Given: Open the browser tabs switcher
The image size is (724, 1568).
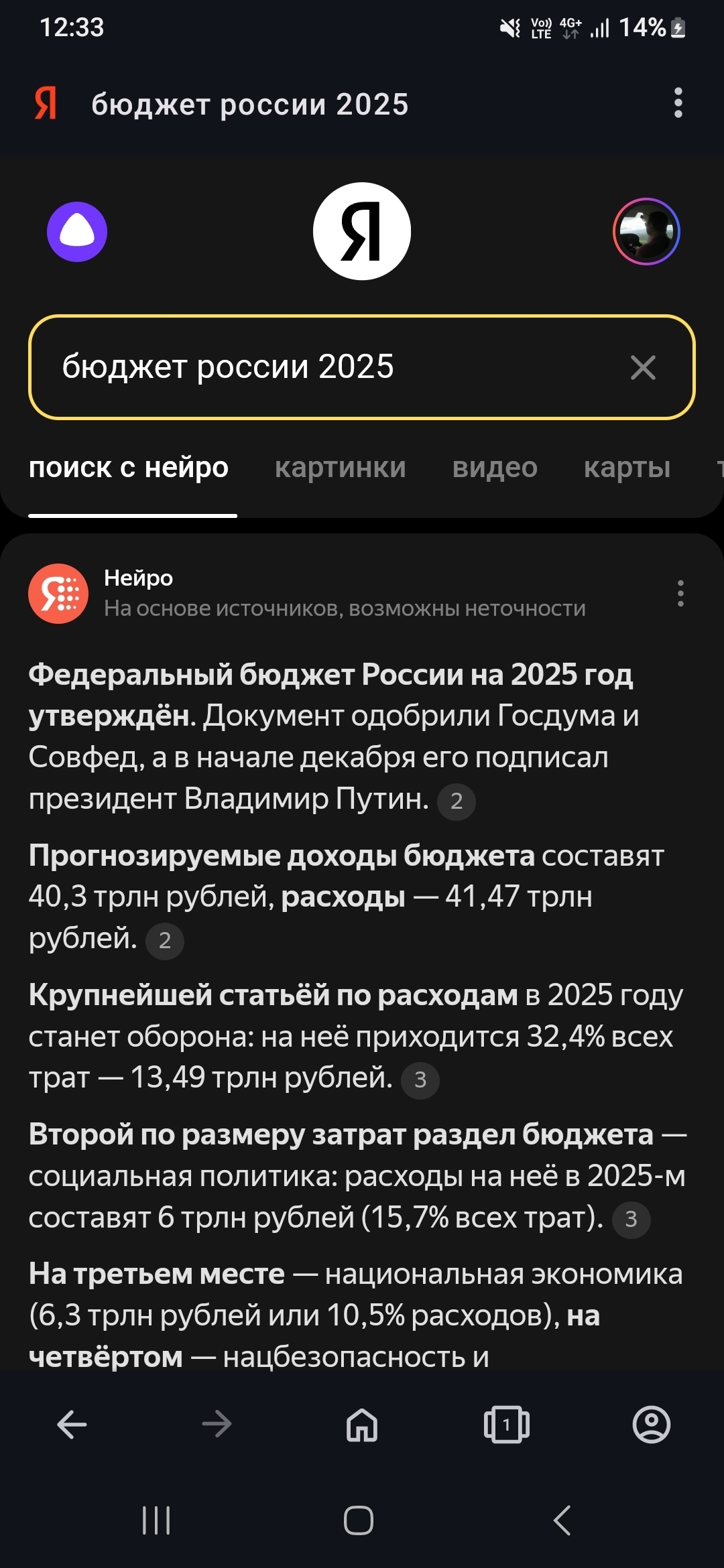Looking at the screenshot, I should [x=507, y=1425].
